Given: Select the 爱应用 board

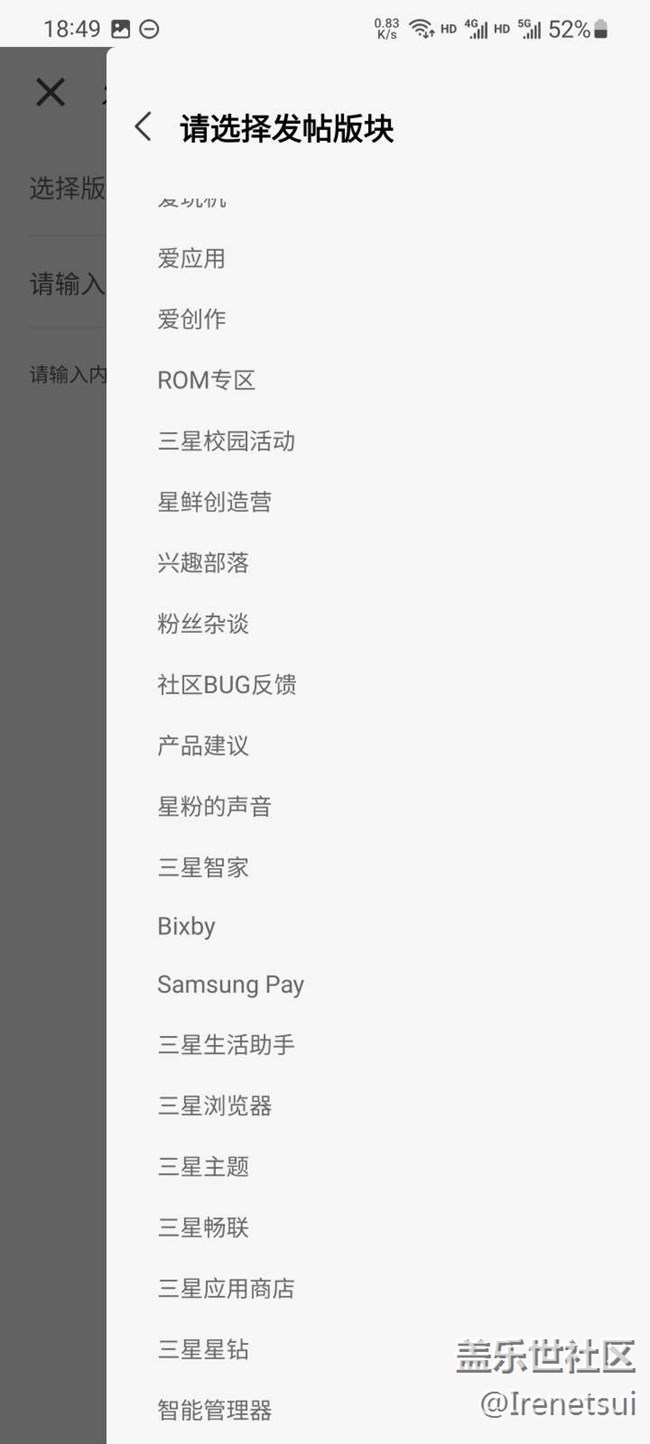Looking at the screenshot, I should click(x=191, y=259).
